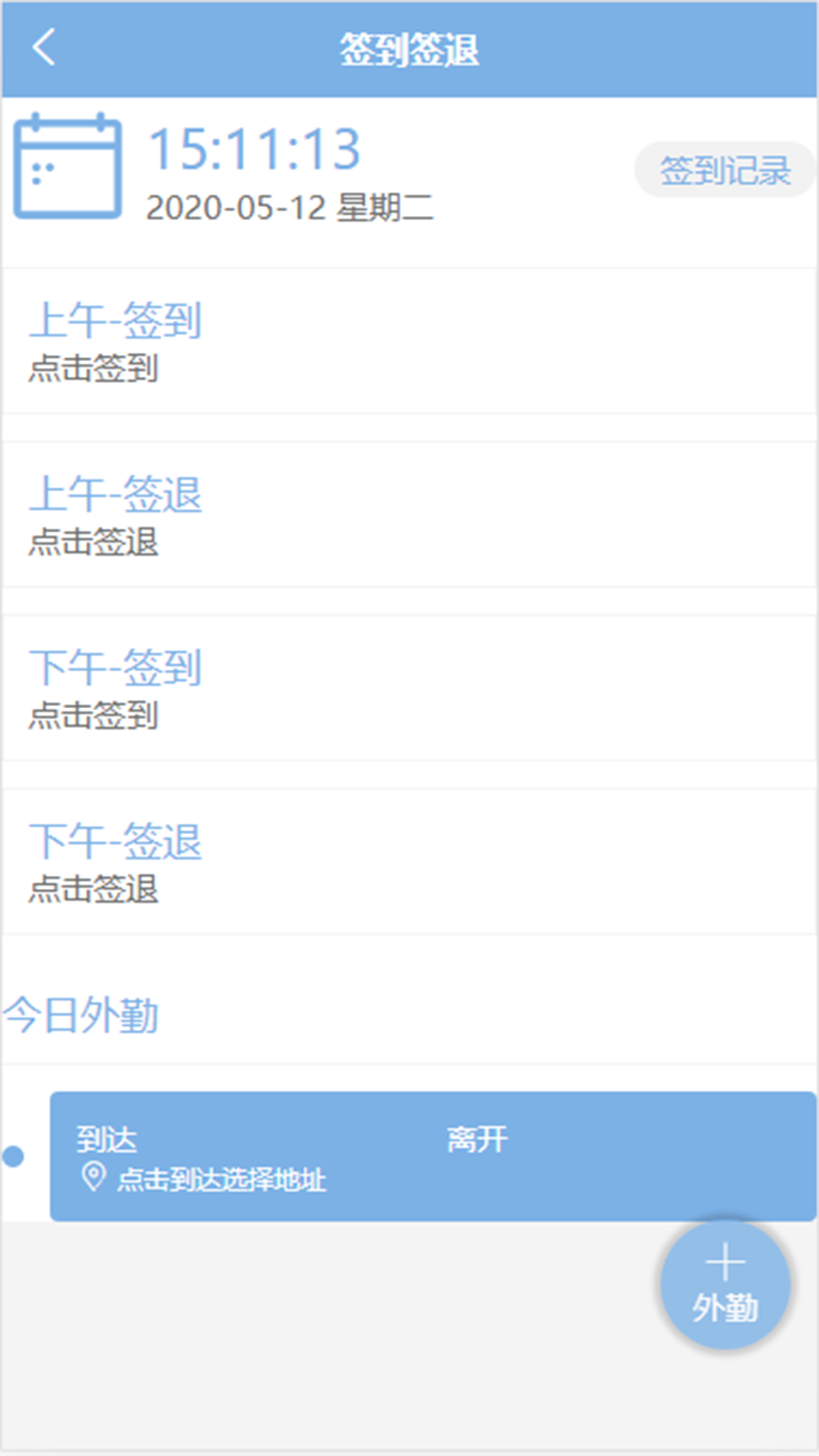Tap 离开 on the field work card
The width and height of the screenshot is (819, 1456).
point(477,1139)
